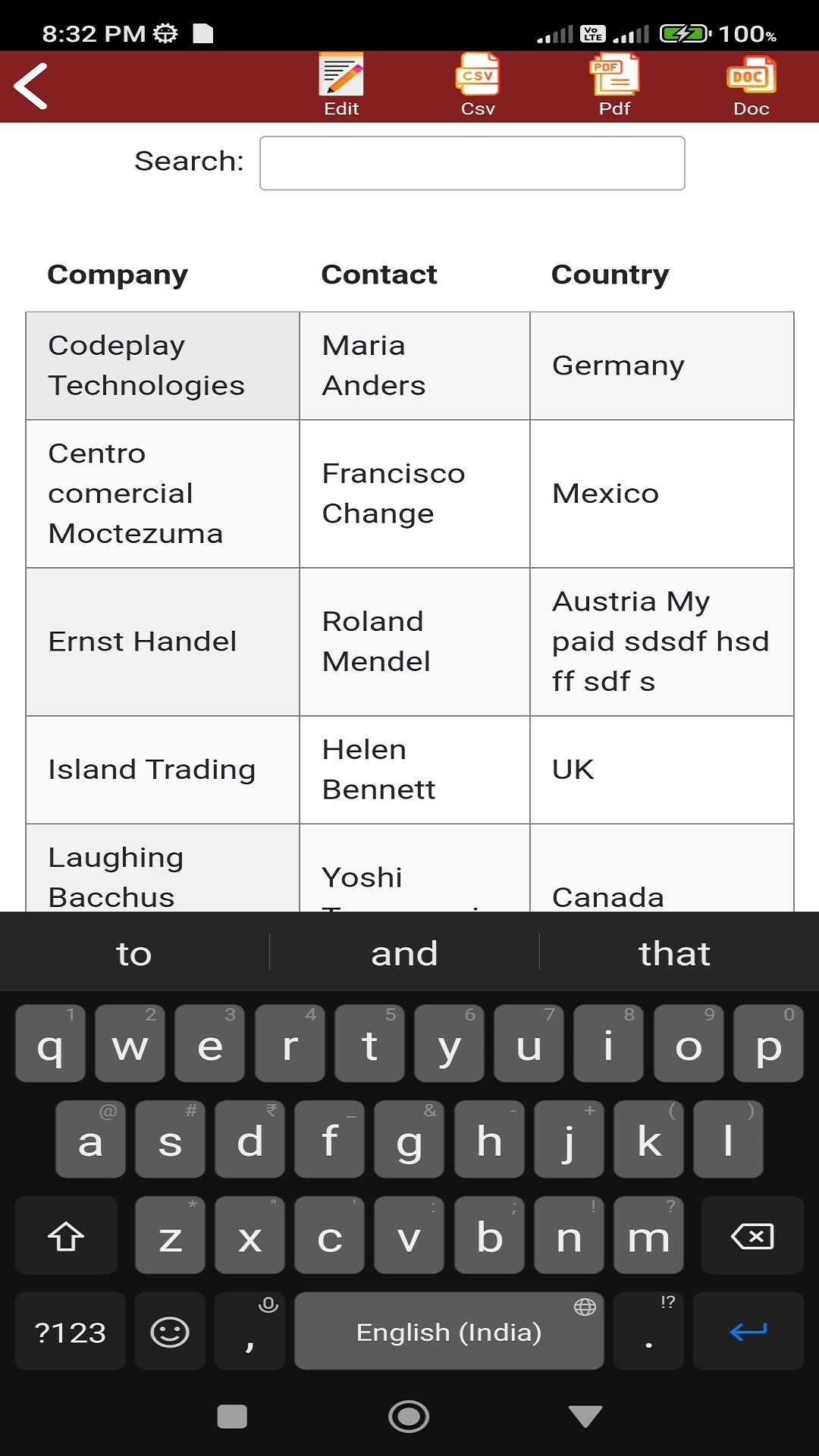The height and width of the screenshot is (1456, 819).
Task: Export the table as Doc
Action: [751, 85]
